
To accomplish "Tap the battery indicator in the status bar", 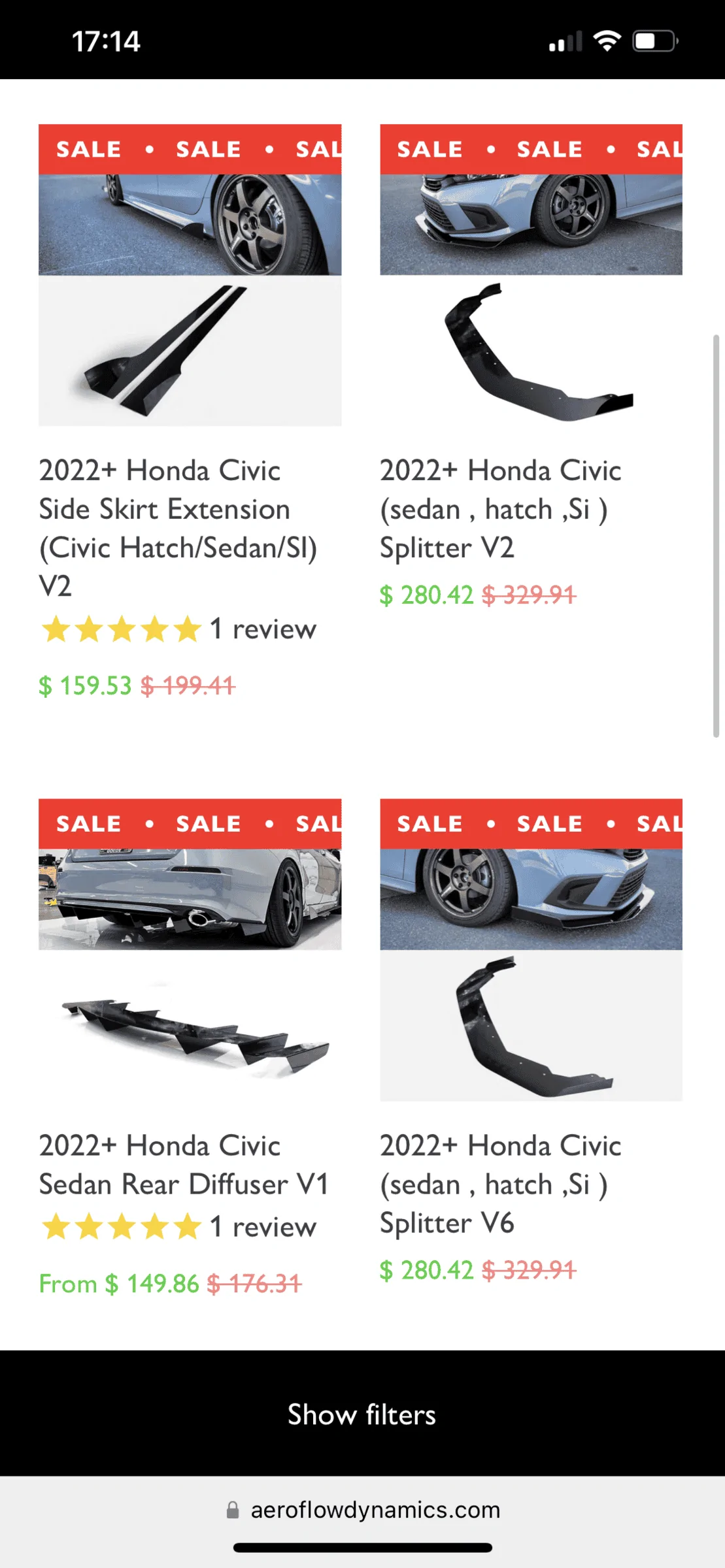I will 650,41.
